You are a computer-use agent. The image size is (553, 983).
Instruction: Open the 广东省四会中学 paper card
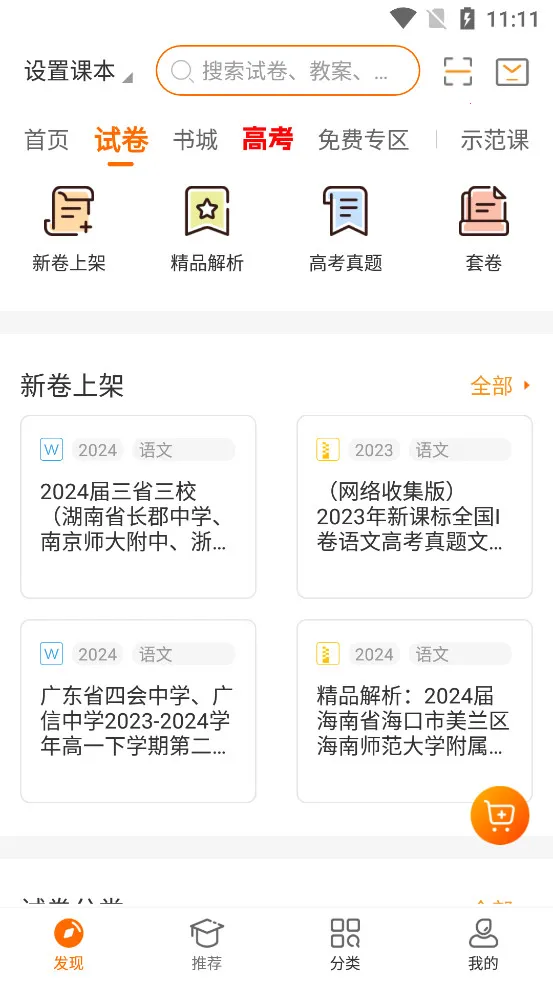click(138, 711)
